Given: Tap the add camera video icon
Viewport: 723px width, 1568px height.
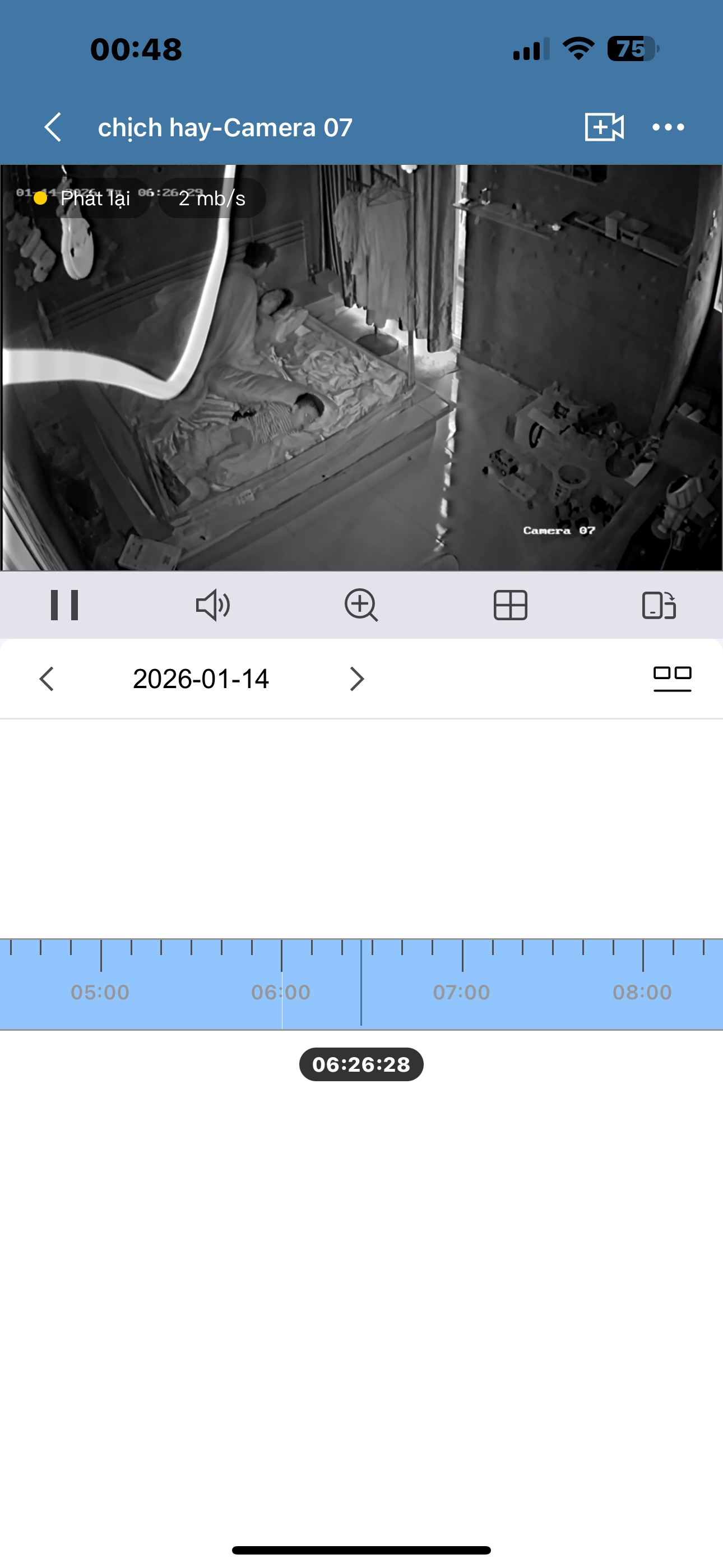Looking at the screenshot, I should tap(604, 127).
